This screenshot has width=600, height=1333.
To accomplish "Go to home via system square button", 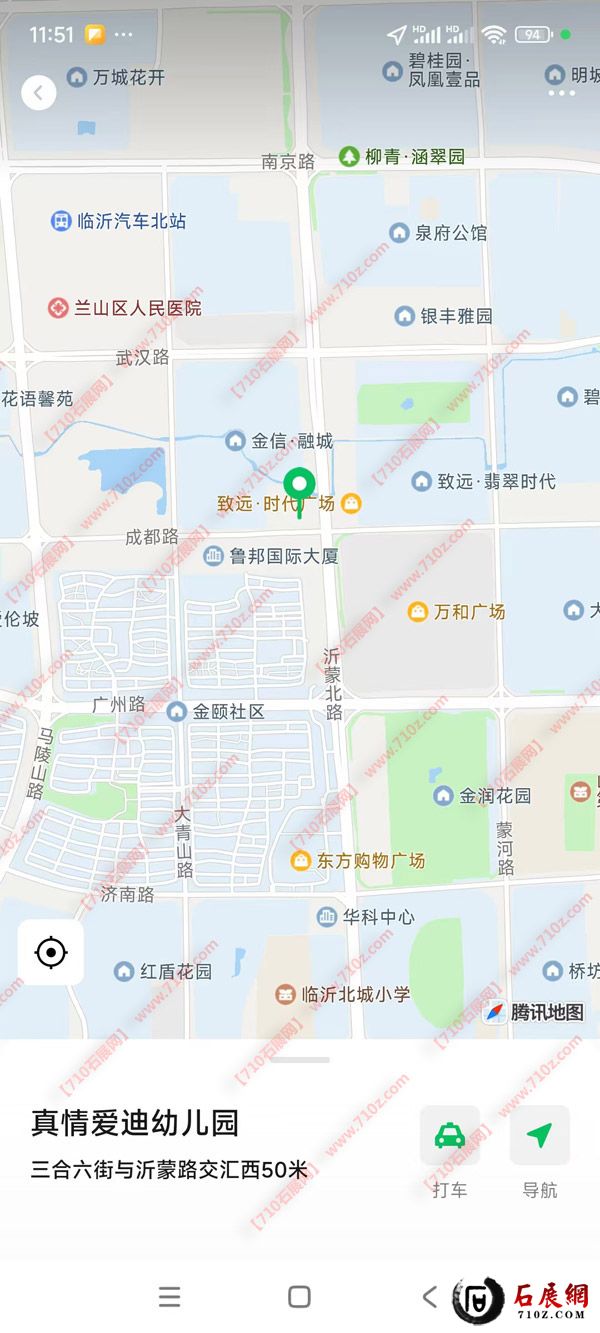I will [x=299, y=1297].
